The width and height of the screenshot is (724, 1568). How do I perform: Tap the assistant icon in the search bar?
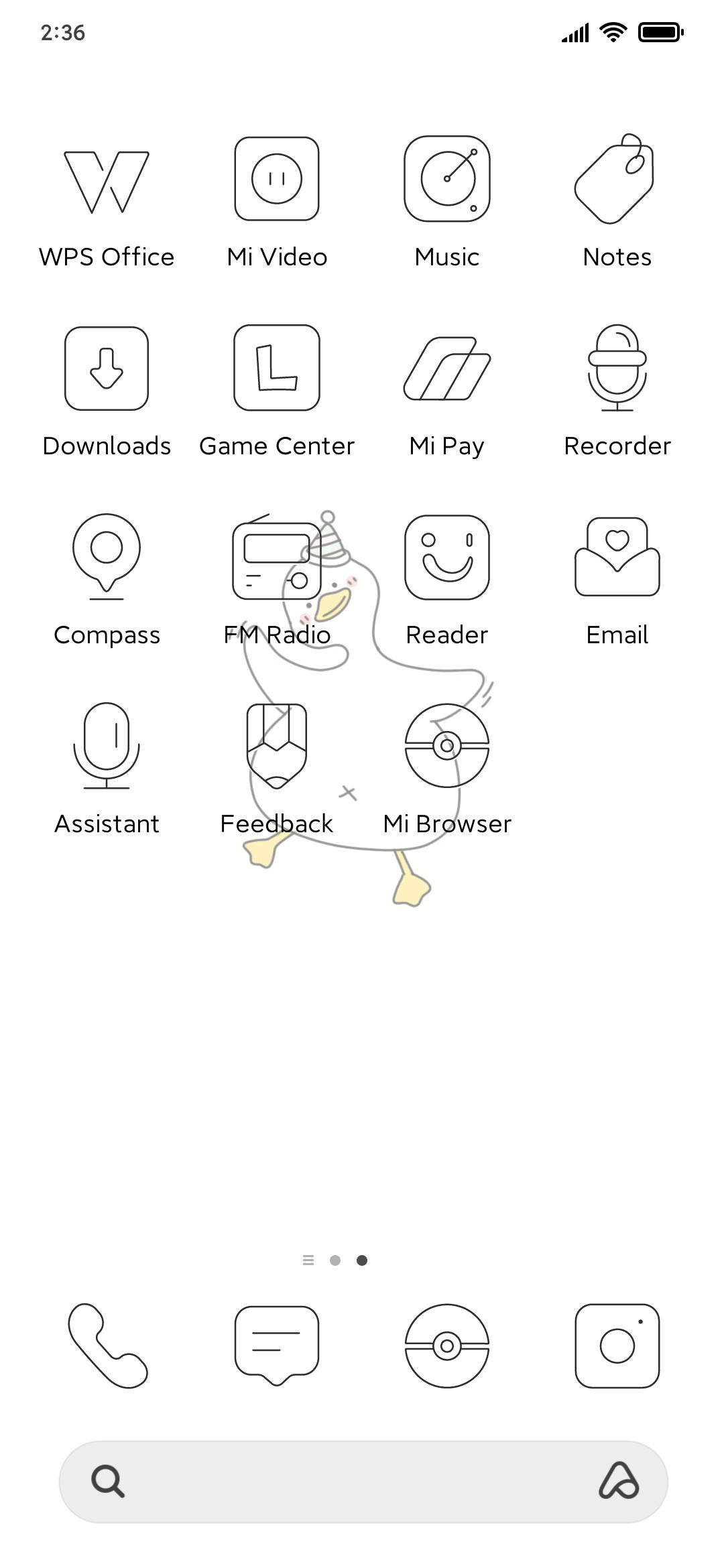tap(619, 1480)
